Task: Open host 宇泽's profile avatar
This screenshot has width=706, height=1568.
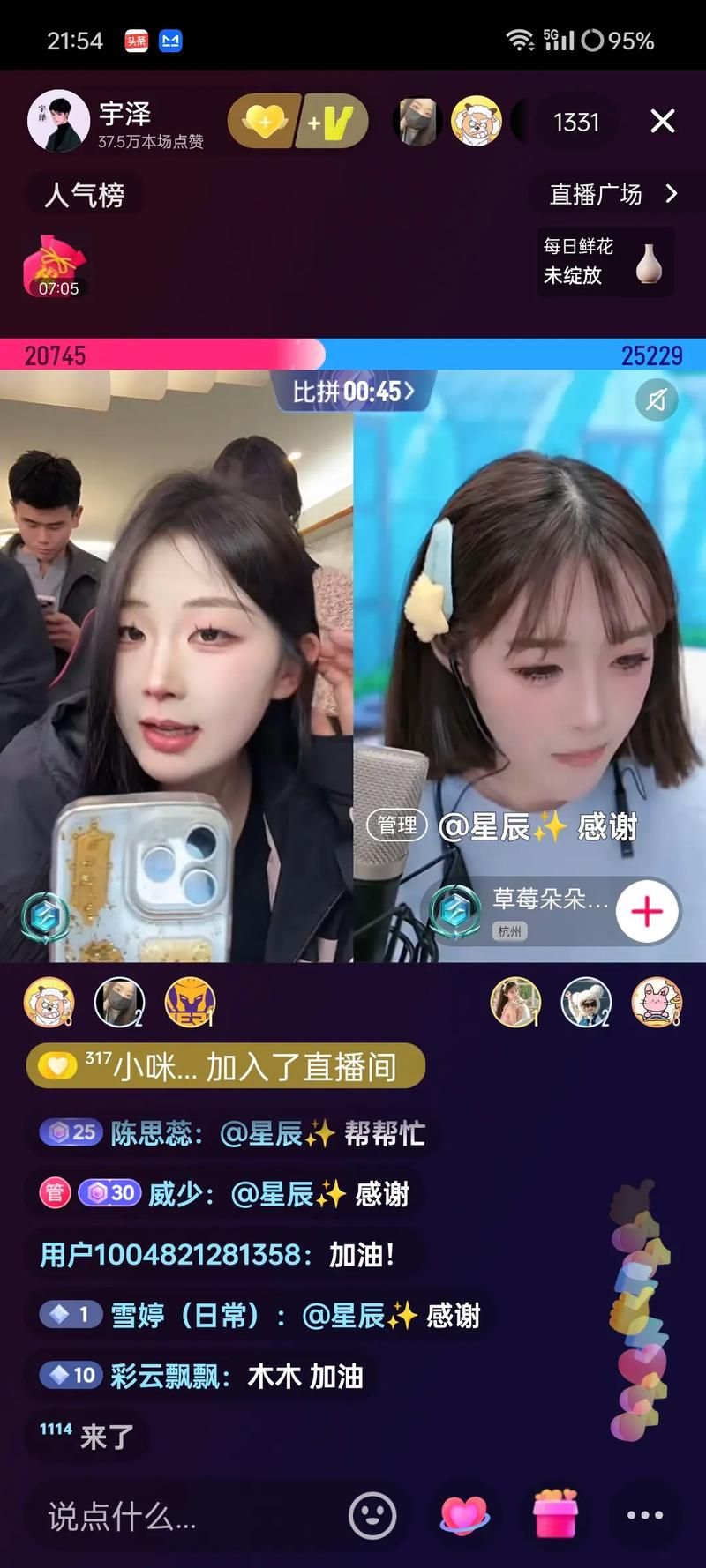Action: pos(58,121)
